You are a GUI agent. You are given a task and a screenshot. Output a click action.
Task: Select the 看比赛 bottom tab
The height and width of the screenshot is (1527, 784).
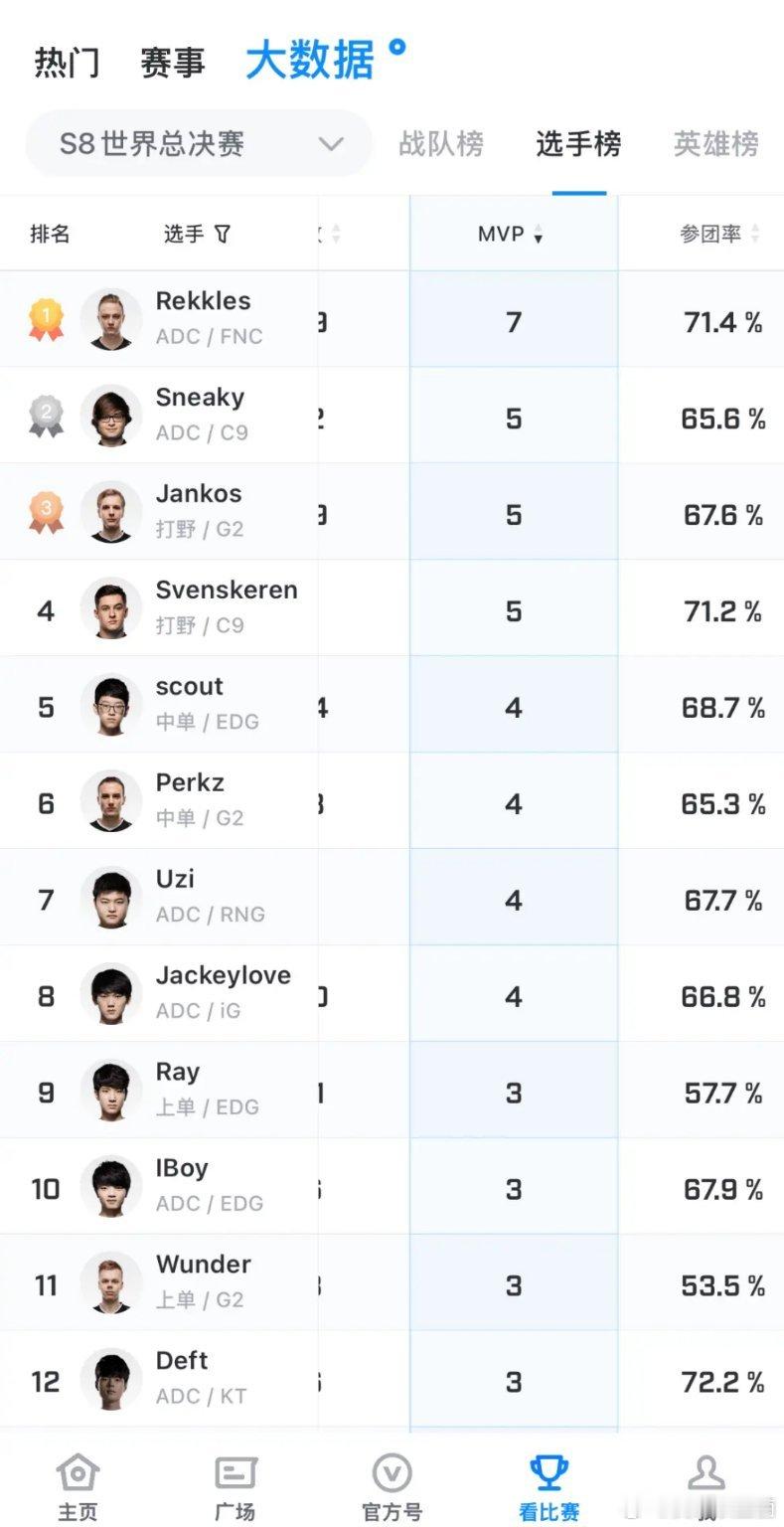click(x=549, y=1486)
